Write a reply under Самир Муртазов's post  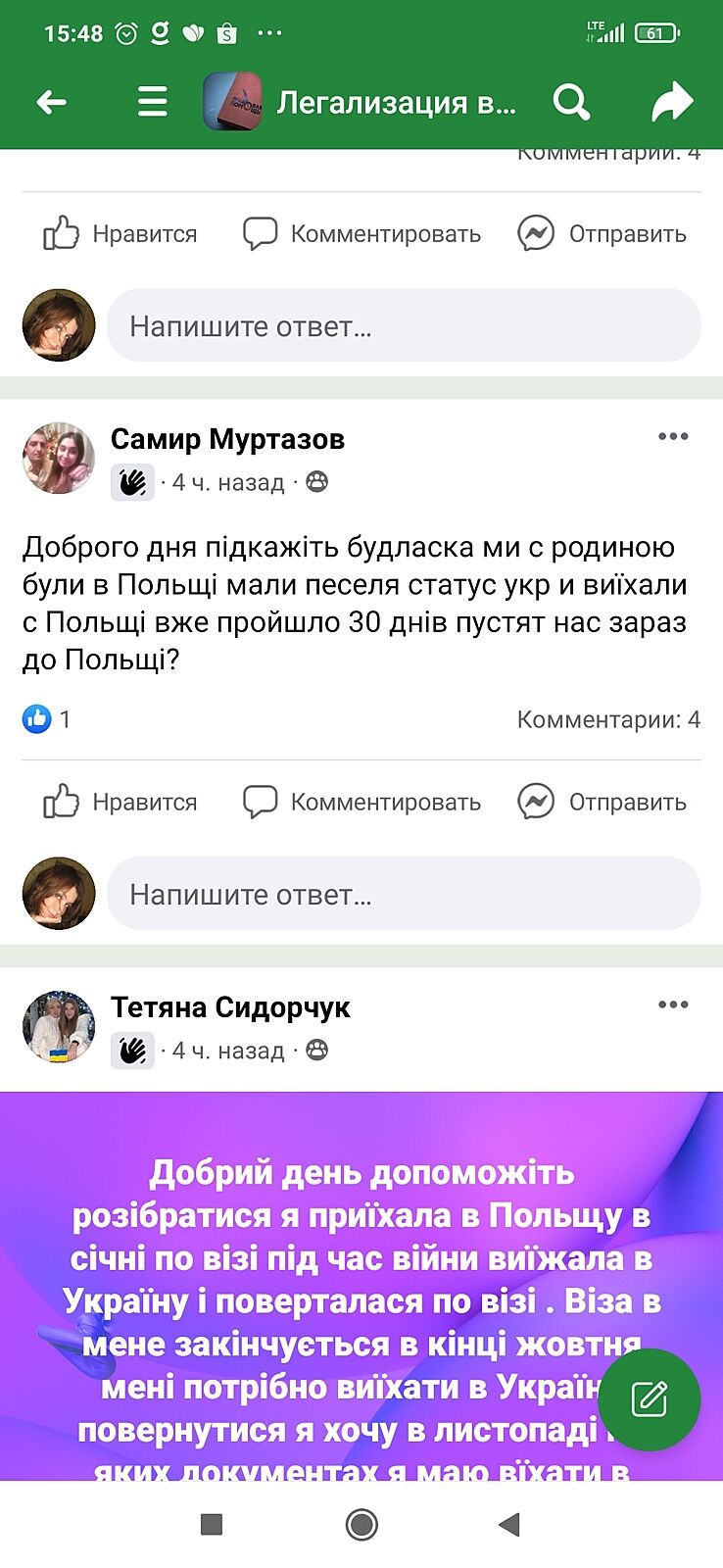pyautogui.click(x=404, y=894)
